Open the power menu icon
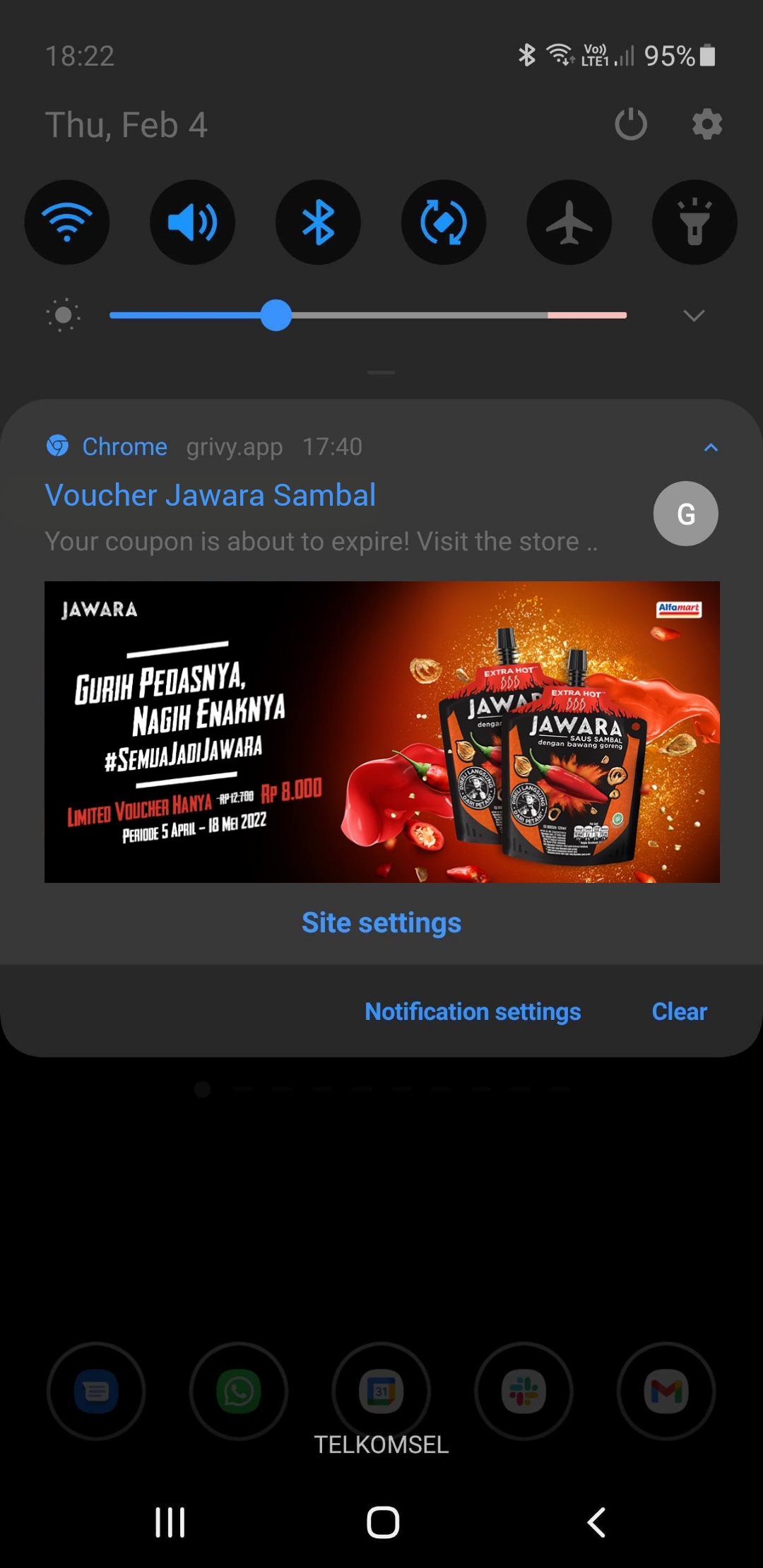This screenshot has width=763, height=1568. 631,124
